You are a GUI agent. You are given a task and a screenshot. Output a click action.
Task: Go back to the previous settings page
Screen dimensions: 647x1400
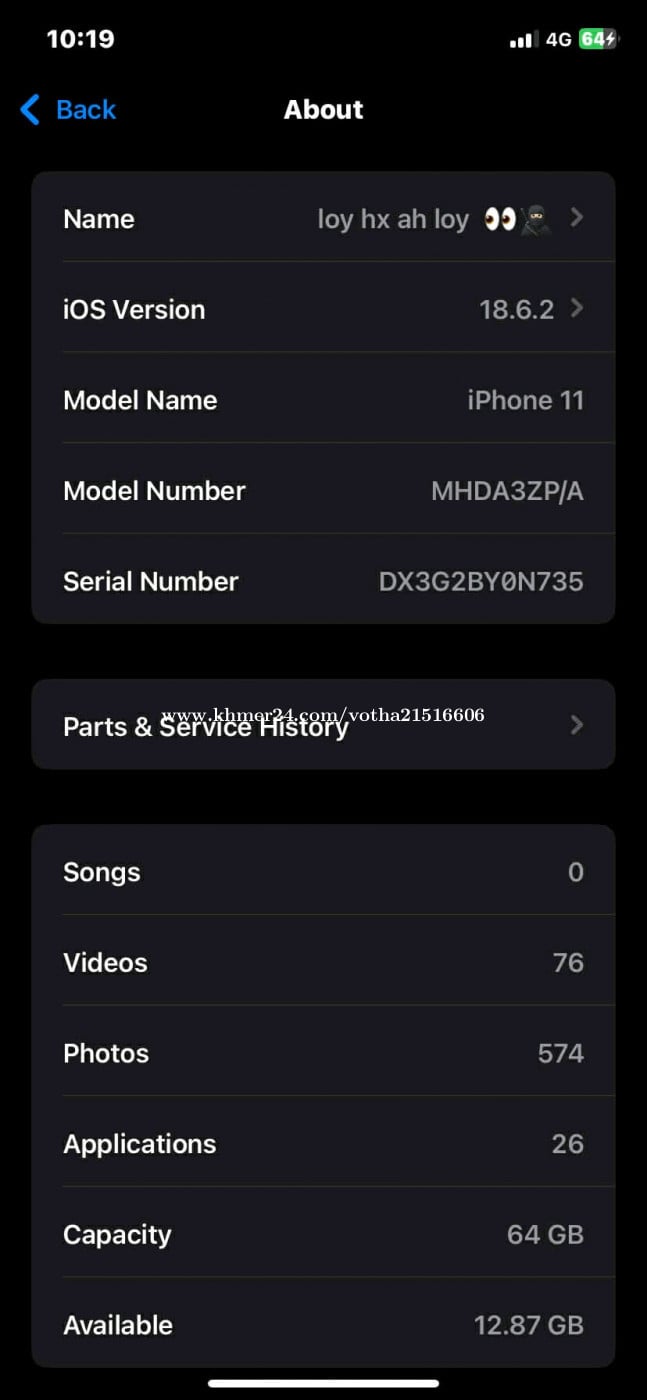pyautogui.click(x=68, y=110)
